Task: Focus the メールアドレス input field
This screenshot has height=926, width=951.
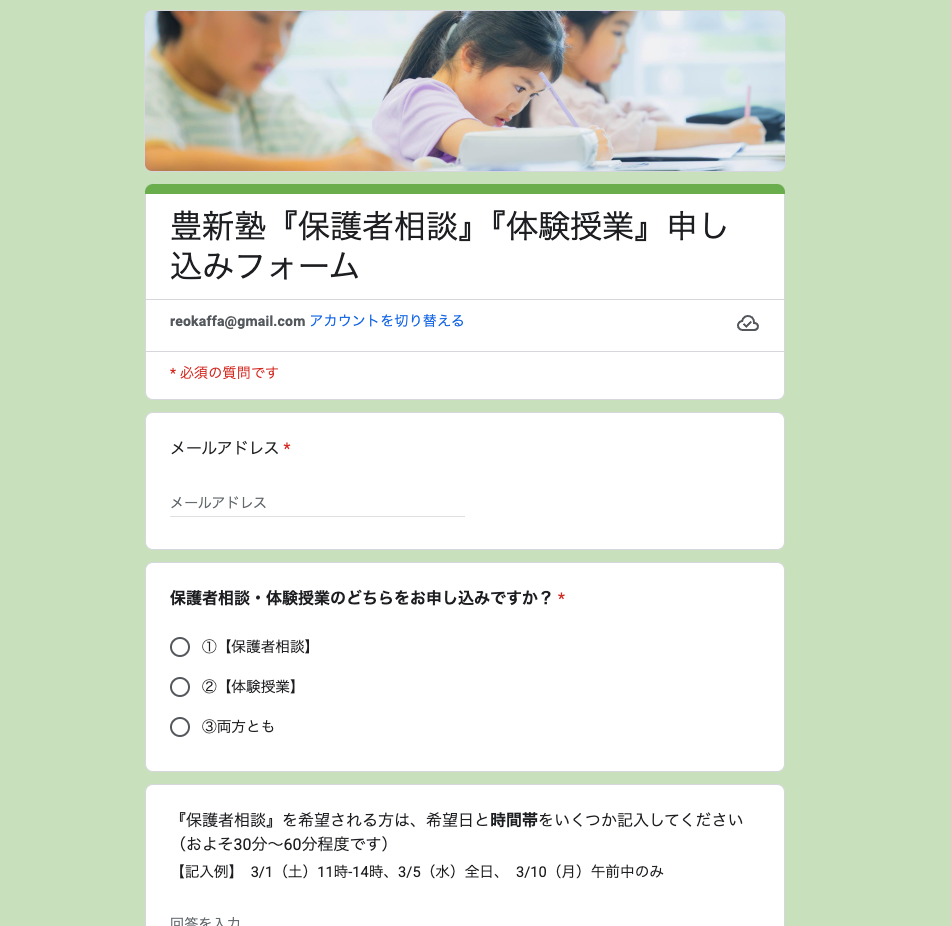Action: [x=317, y=503]
